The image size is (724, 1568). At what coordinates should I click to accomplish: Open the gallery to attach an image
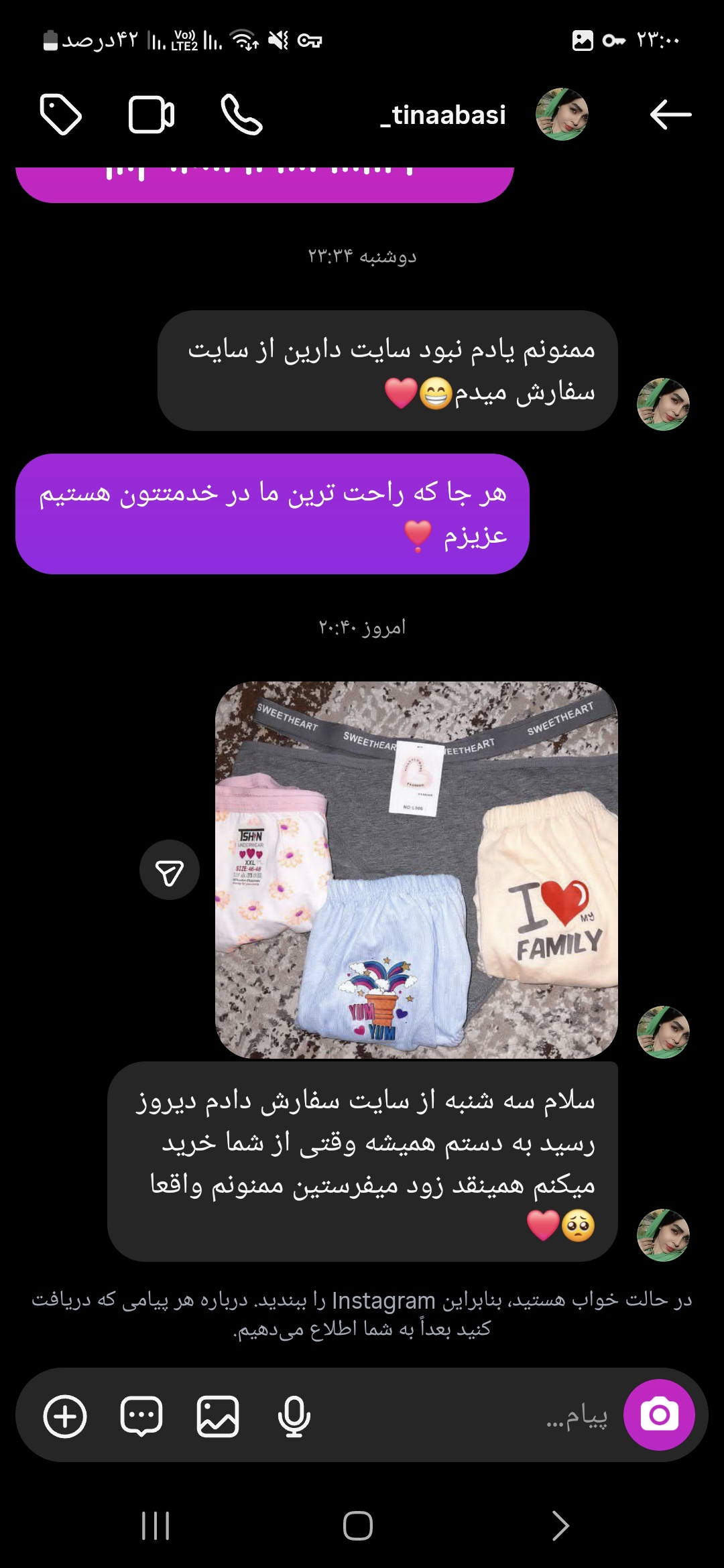217,1417
